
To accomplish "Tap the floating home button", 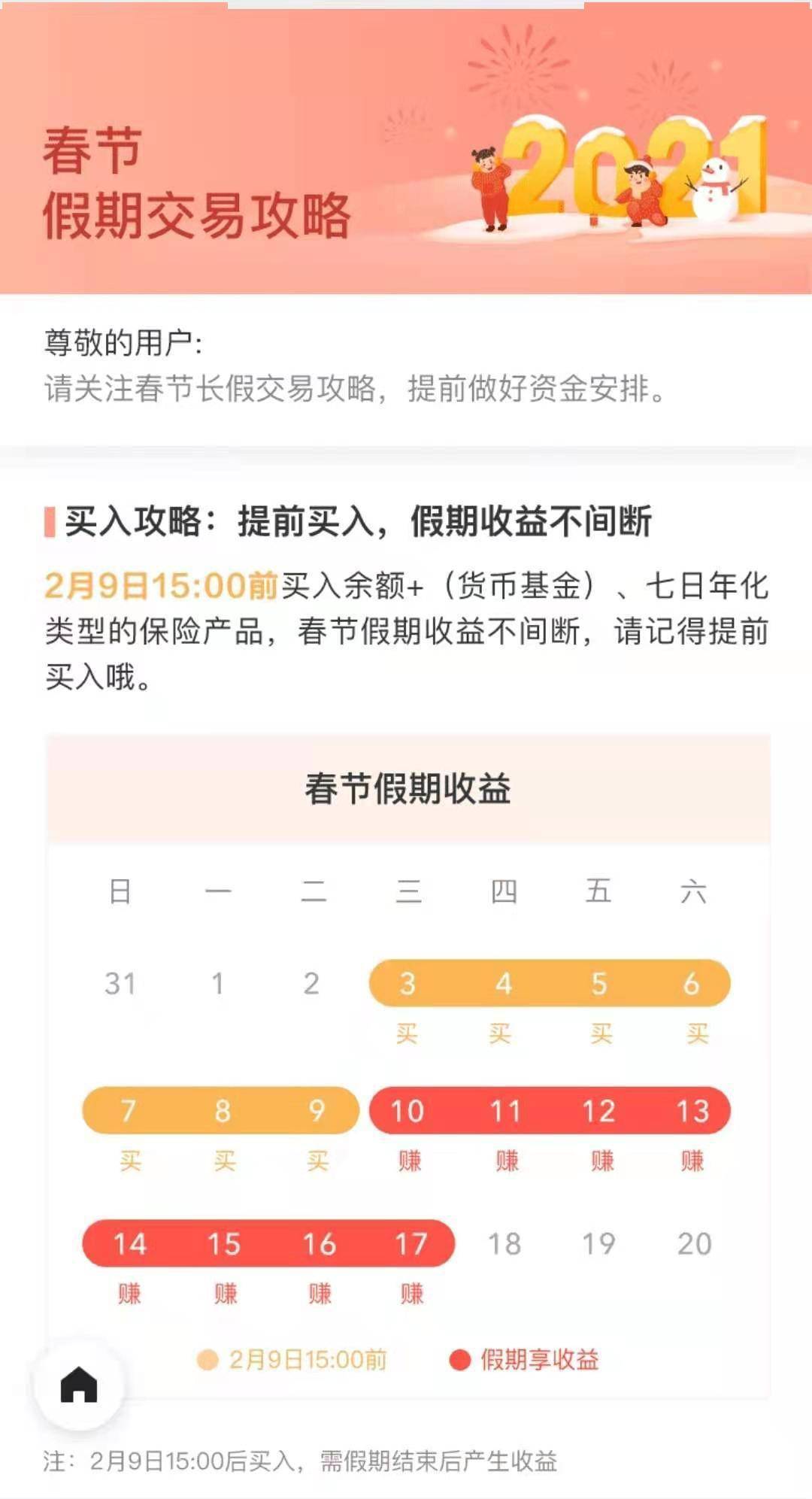I will pos(79,1385).
